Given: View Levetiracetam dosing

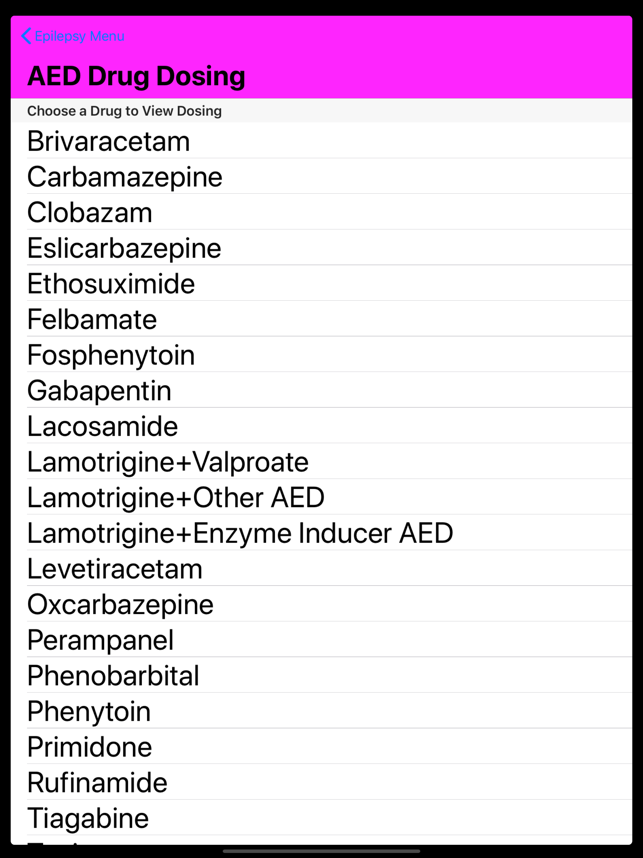Looking at the screenshot, I should pyautogui.click(x=115, y=569).
